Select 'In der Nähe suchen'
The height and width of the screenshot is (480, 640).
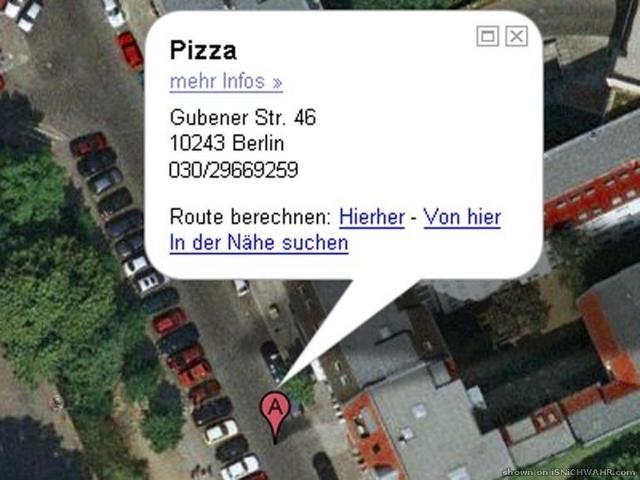(259, 242)
